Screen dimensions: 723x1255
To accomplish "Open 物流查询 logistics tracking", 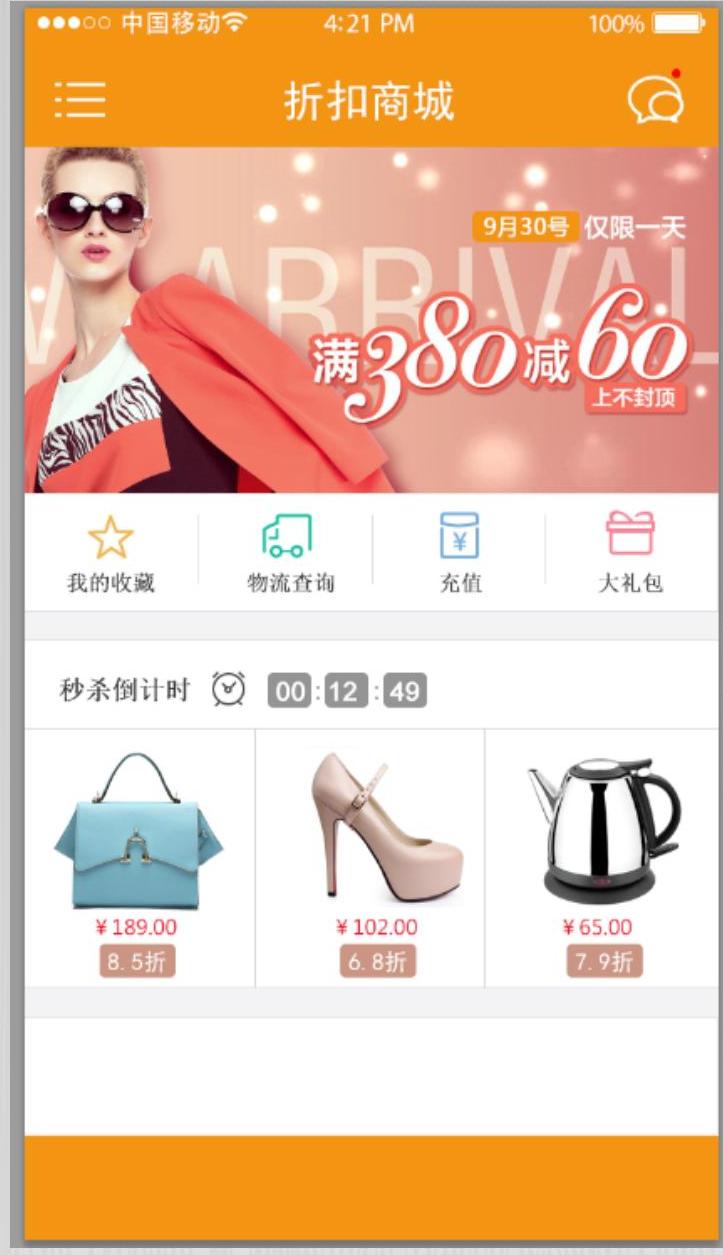I will click(288, 553).
